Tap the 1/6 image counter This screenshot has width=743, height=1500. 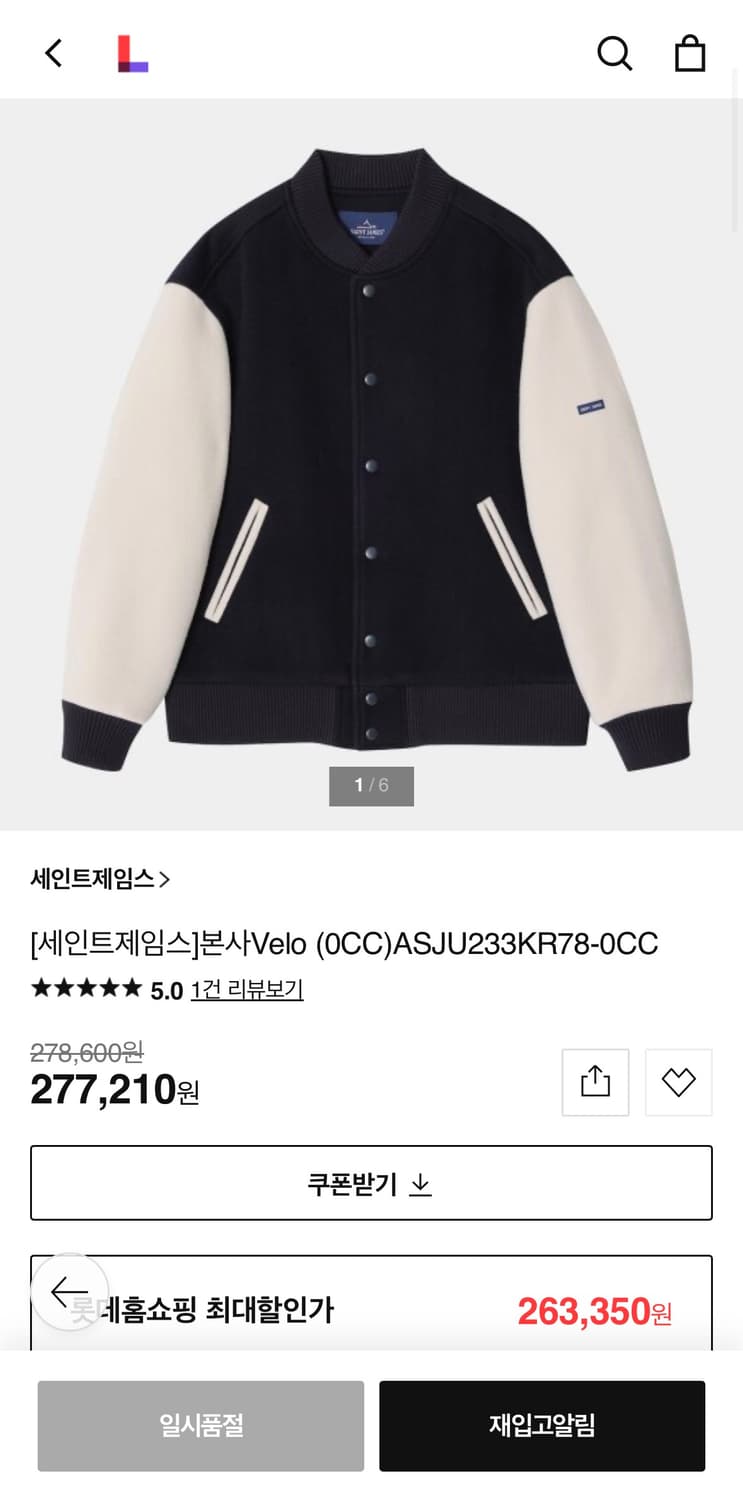point(371,786)
